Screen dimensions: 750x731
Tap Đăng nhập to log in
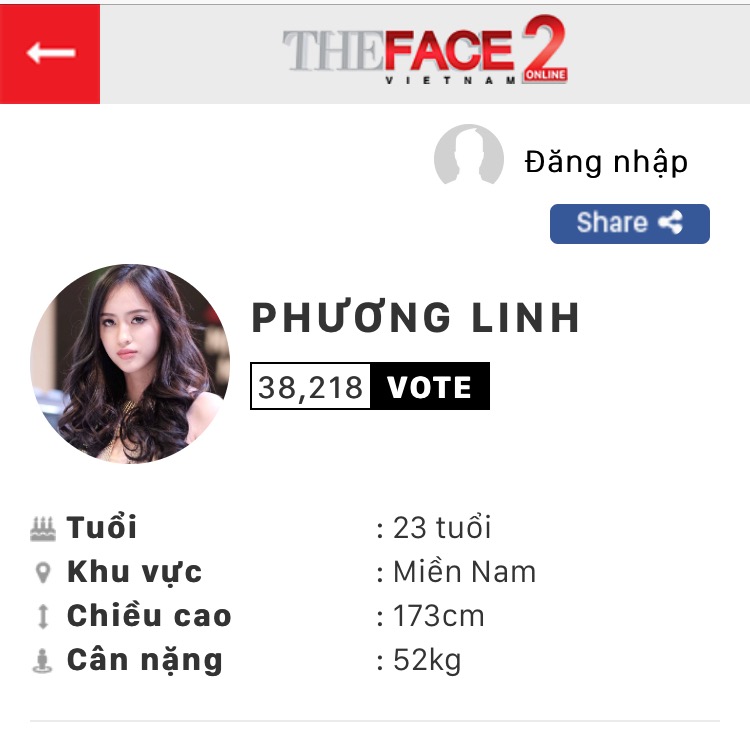606,162
